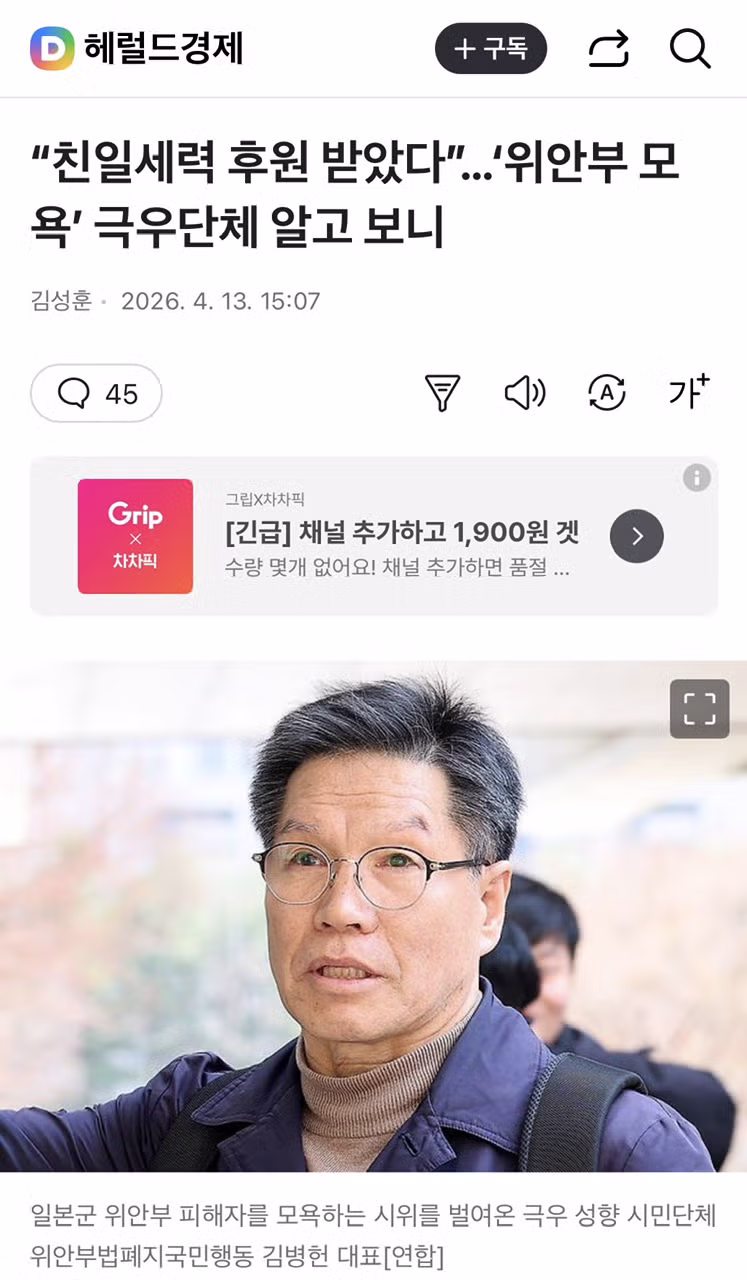Screen dimensions: 747x1280
Task: Open the article translation icon
Action: click(x=606, y=393)
